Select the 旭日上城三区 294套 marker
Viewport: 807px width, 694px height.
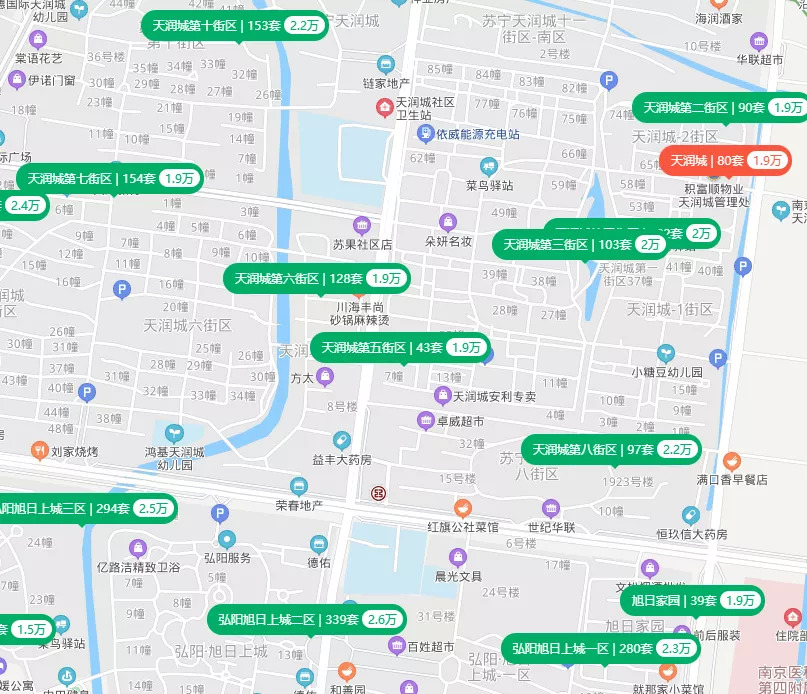point(88,508)
